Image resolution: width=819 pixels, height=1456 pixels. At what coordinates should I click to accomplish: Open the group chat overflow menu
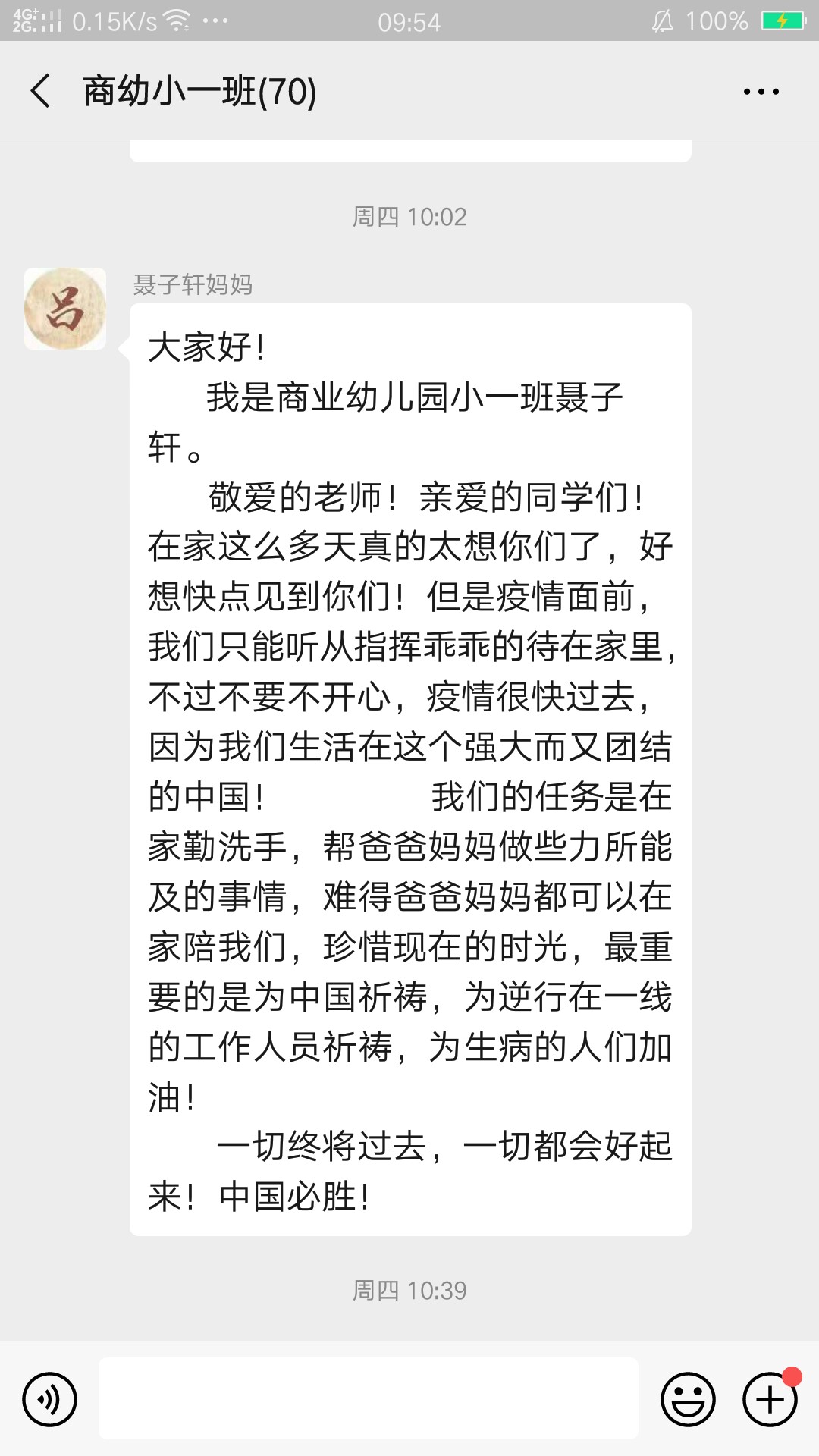[761, 92]
